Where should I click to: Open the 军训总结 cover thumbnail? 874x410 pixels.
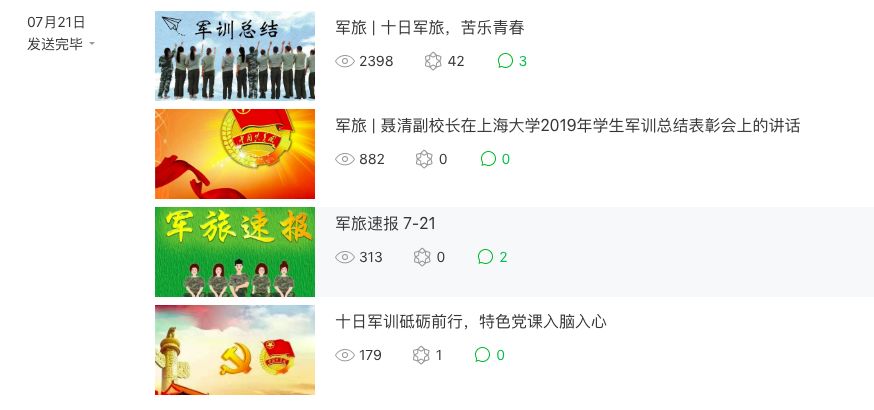tap(235, 56)
